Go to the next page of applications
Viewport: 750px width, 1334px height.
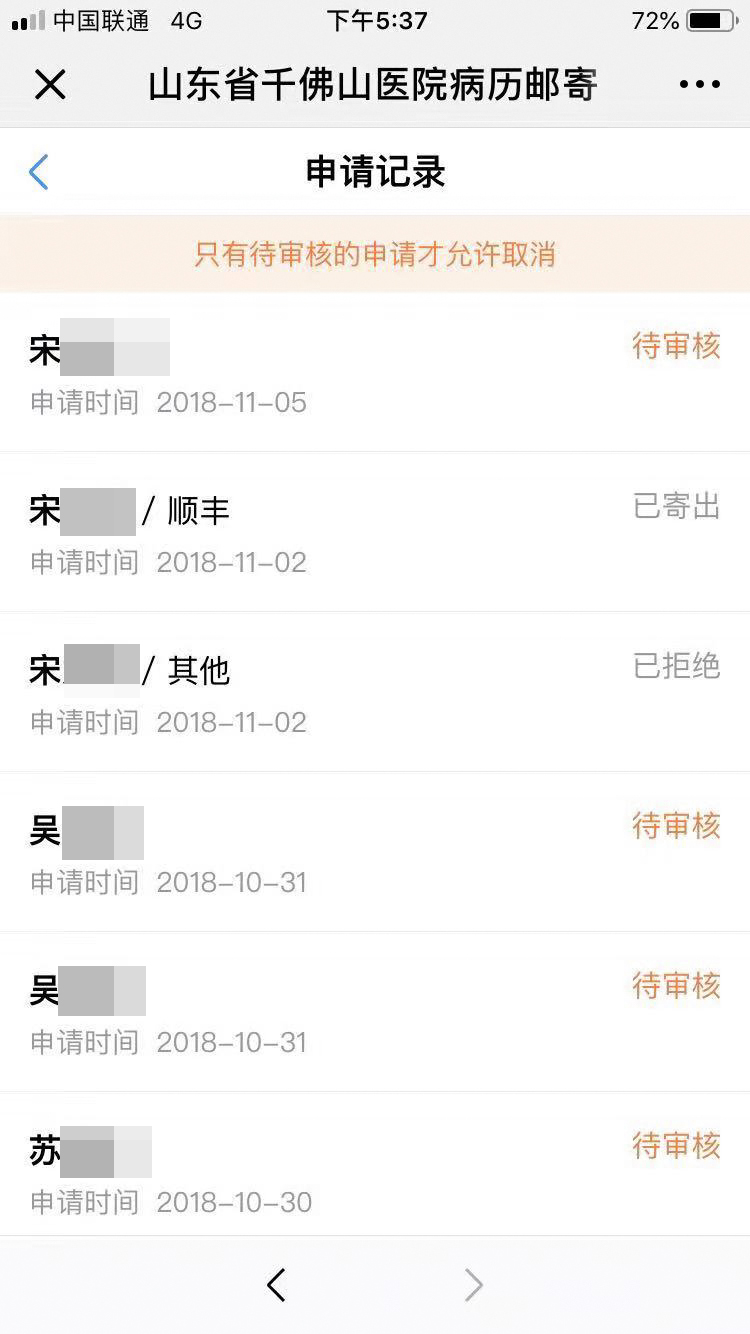(473, 1285)
